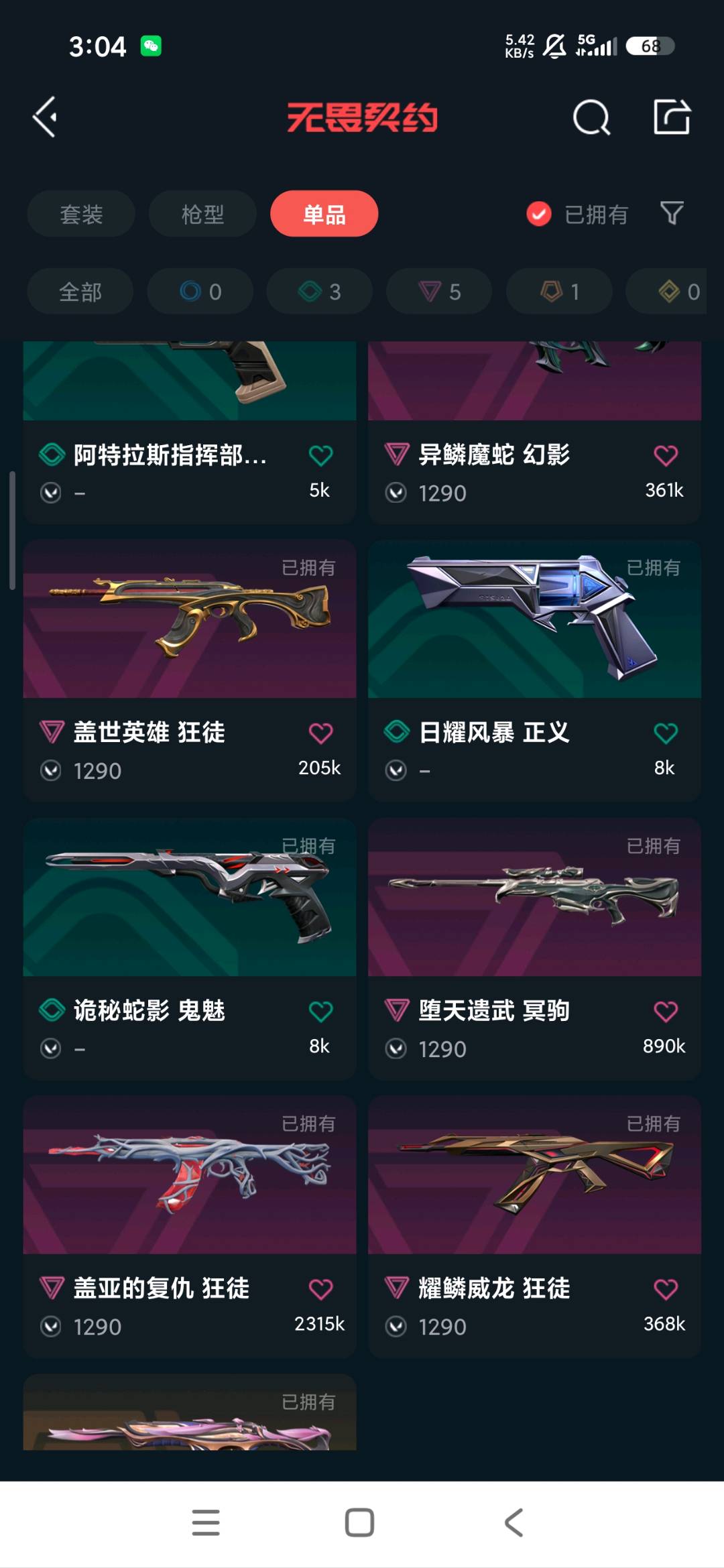The image size is (724, 1568).
Task: Open the funnel filter icon
Action: tap(672, 213)
